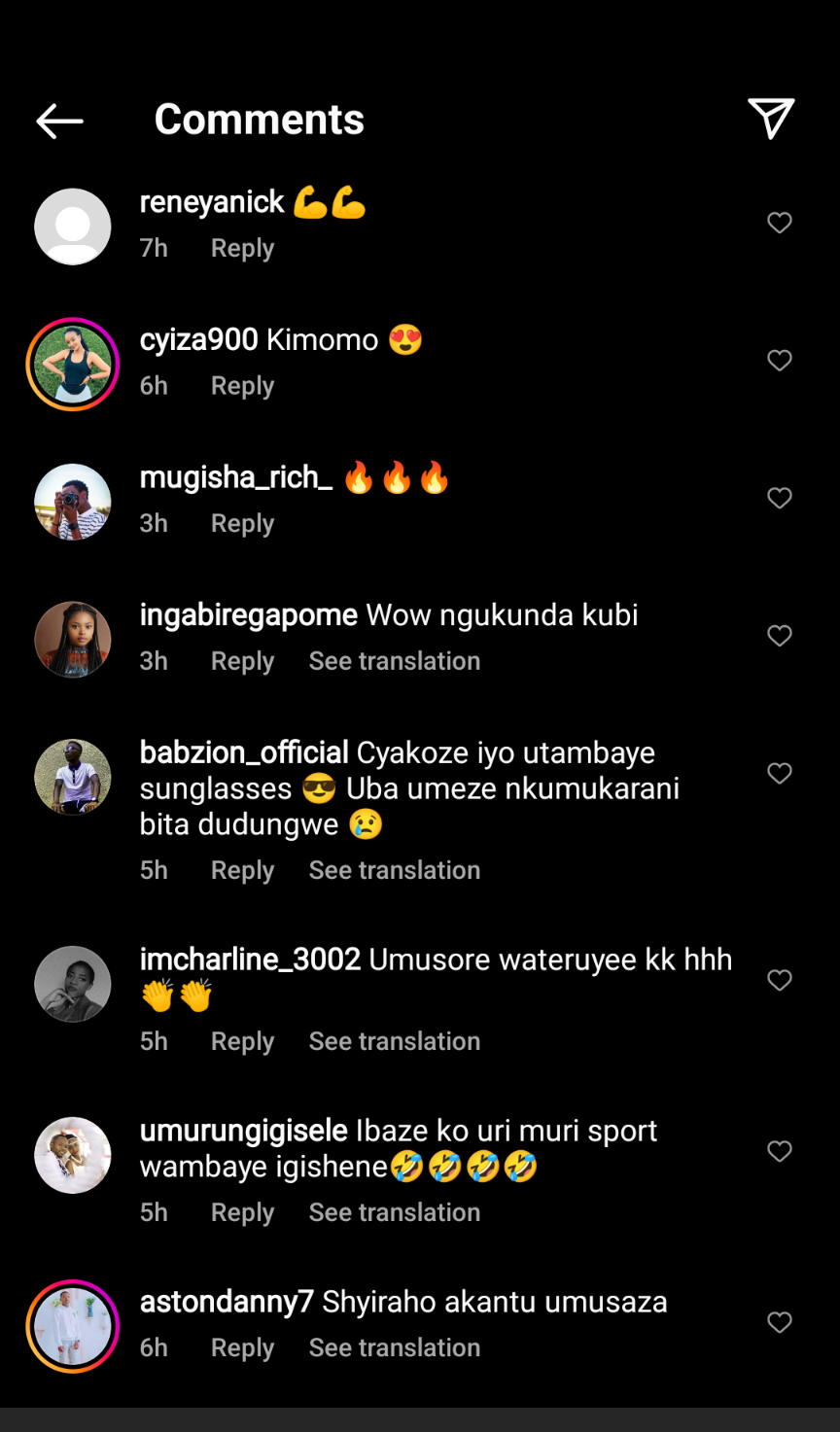Like mugisha_rich_'s fire emoji comment

(780, 498)
